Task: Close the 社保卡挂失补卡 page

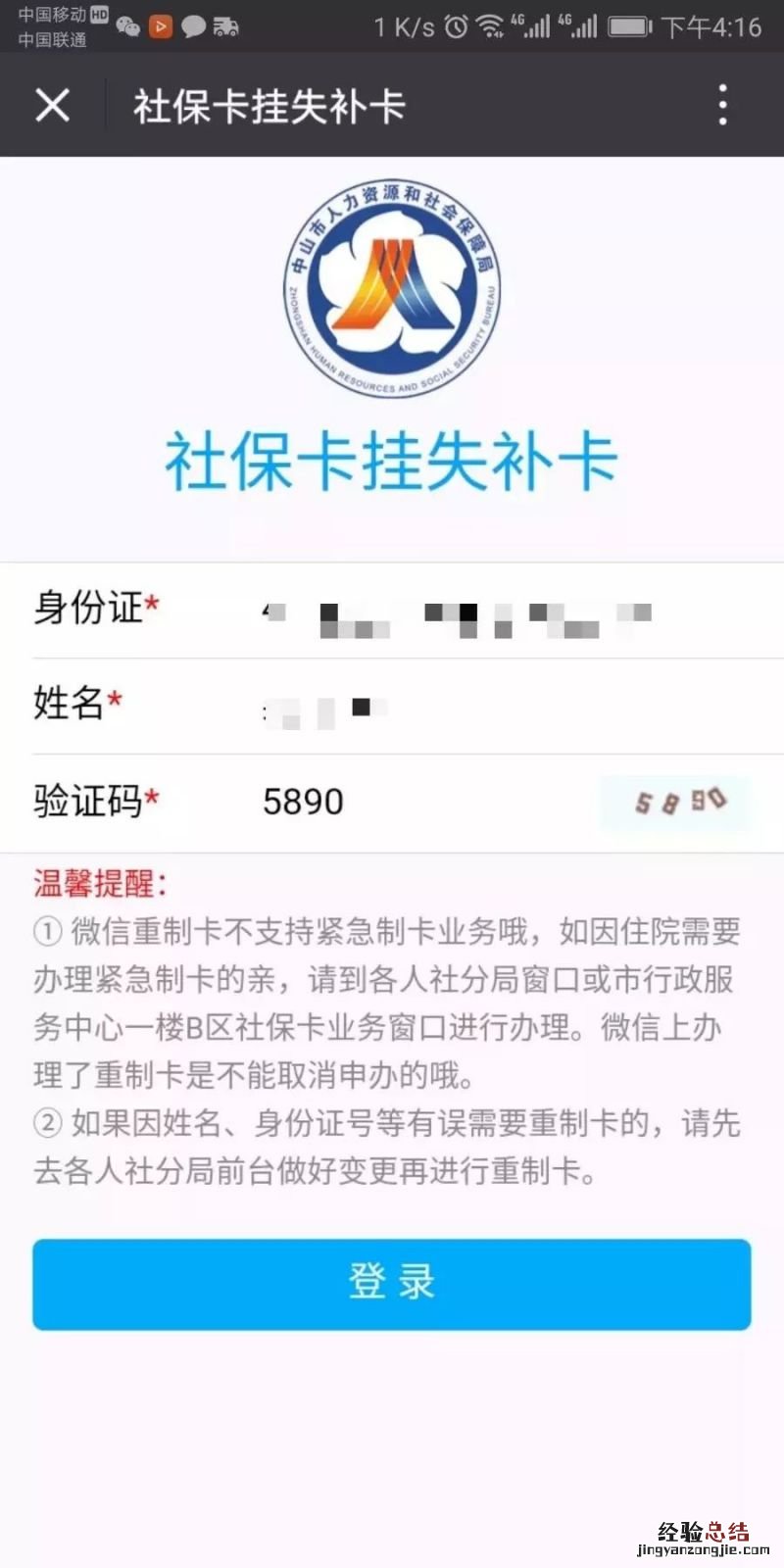Action: [53, 105]
